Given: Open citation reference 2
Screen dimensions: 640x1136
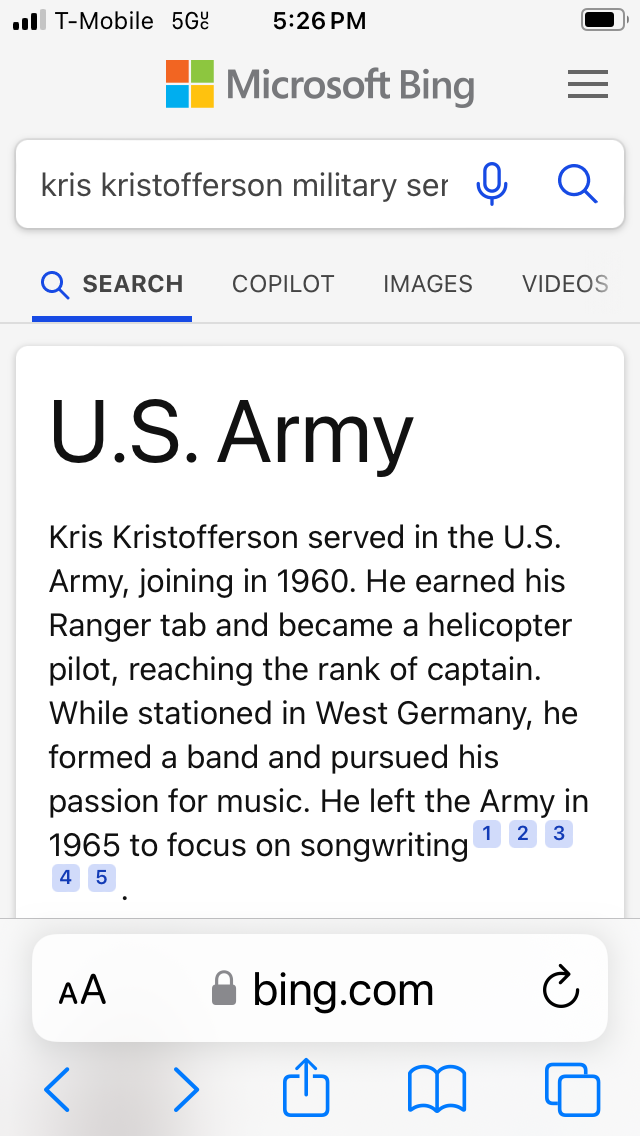Looking at the screenshot, I should (x=523, y=833).
